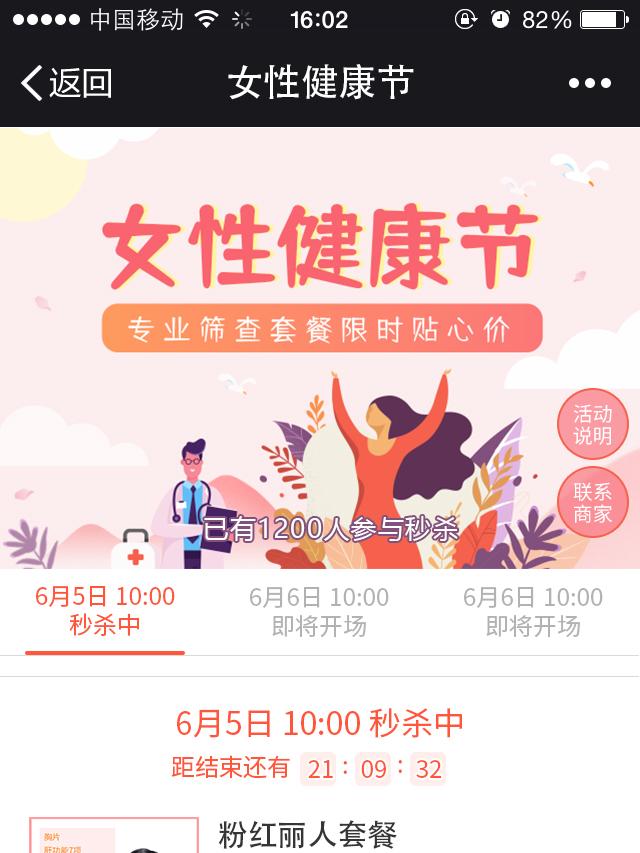Select the 6月5日 10:00 秒杀中 tab
640x853 pixels.
105,611
